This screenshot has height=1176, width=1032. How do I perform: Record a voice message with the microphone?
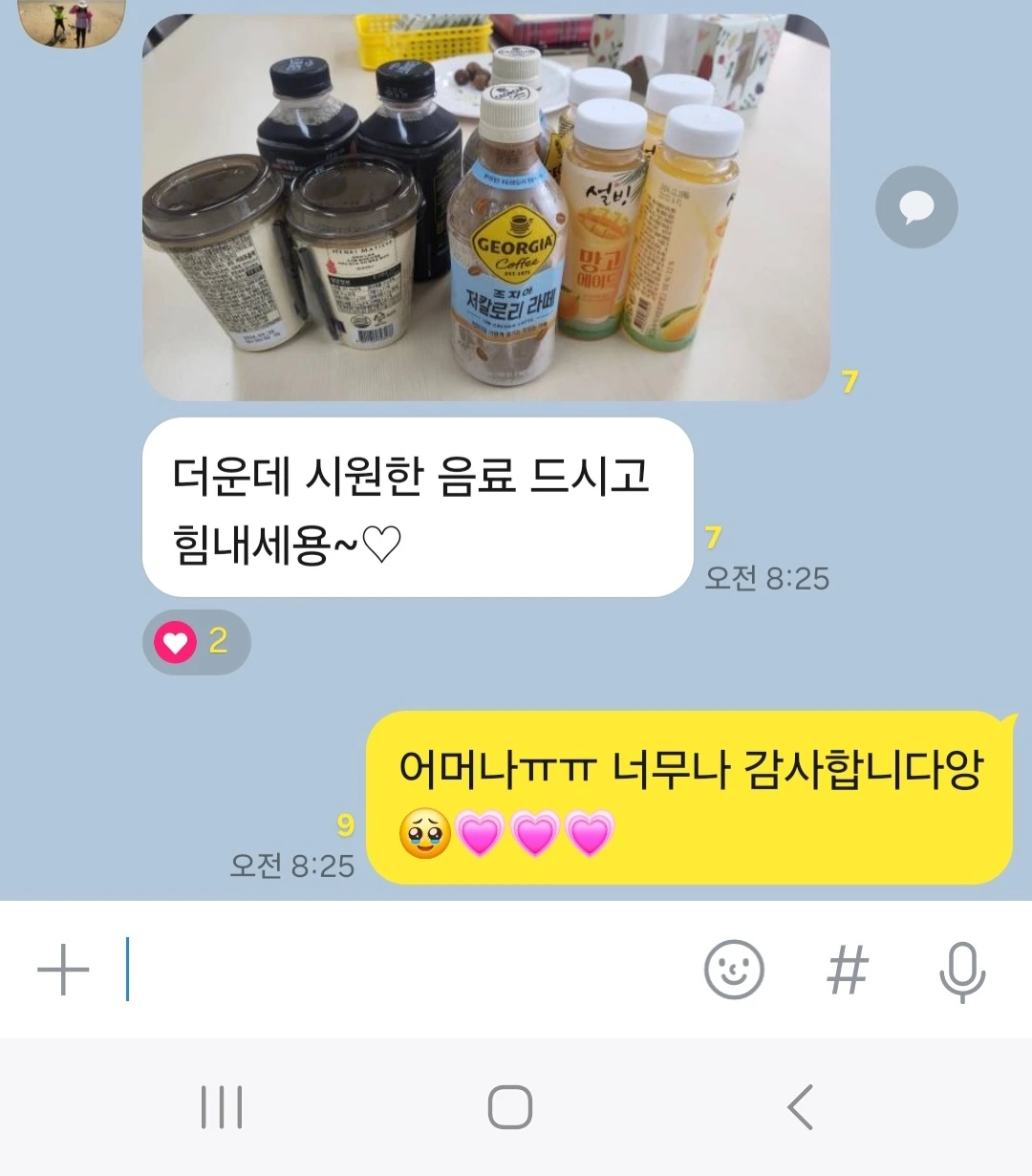(961, 972)
